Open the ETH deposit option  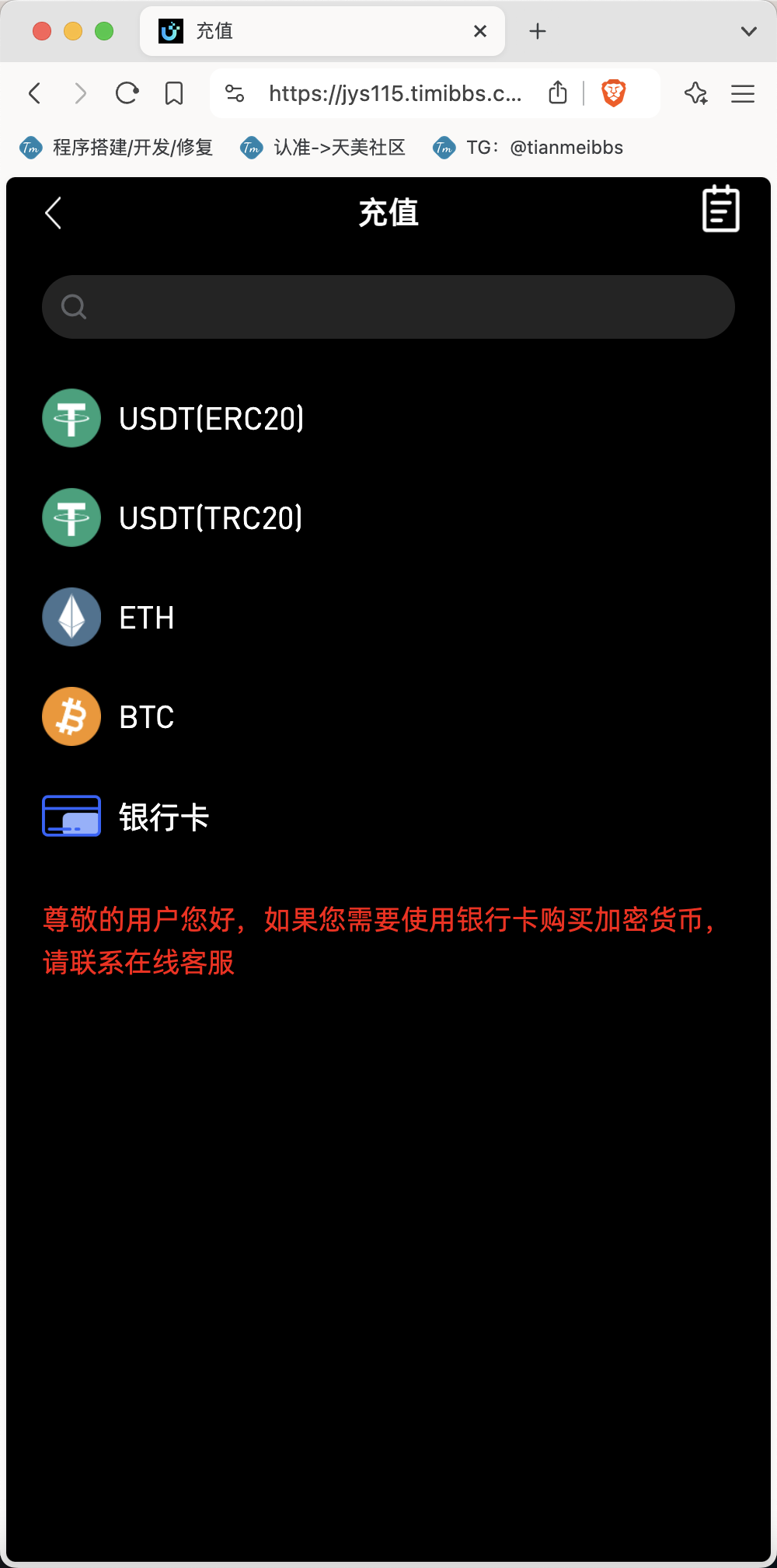click(388, 617)
